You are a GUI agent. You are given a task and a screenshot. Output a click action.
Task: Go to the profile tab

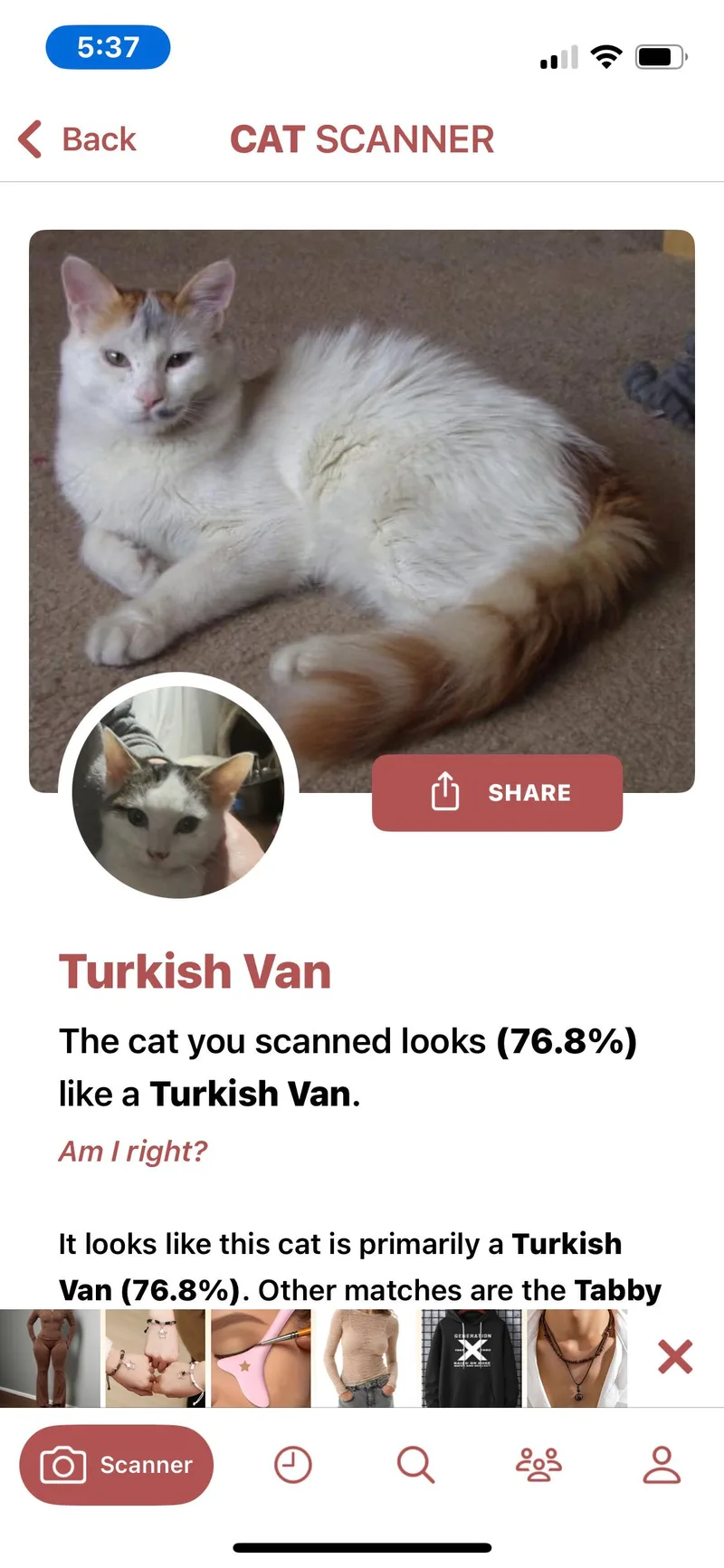[662, 1465]
